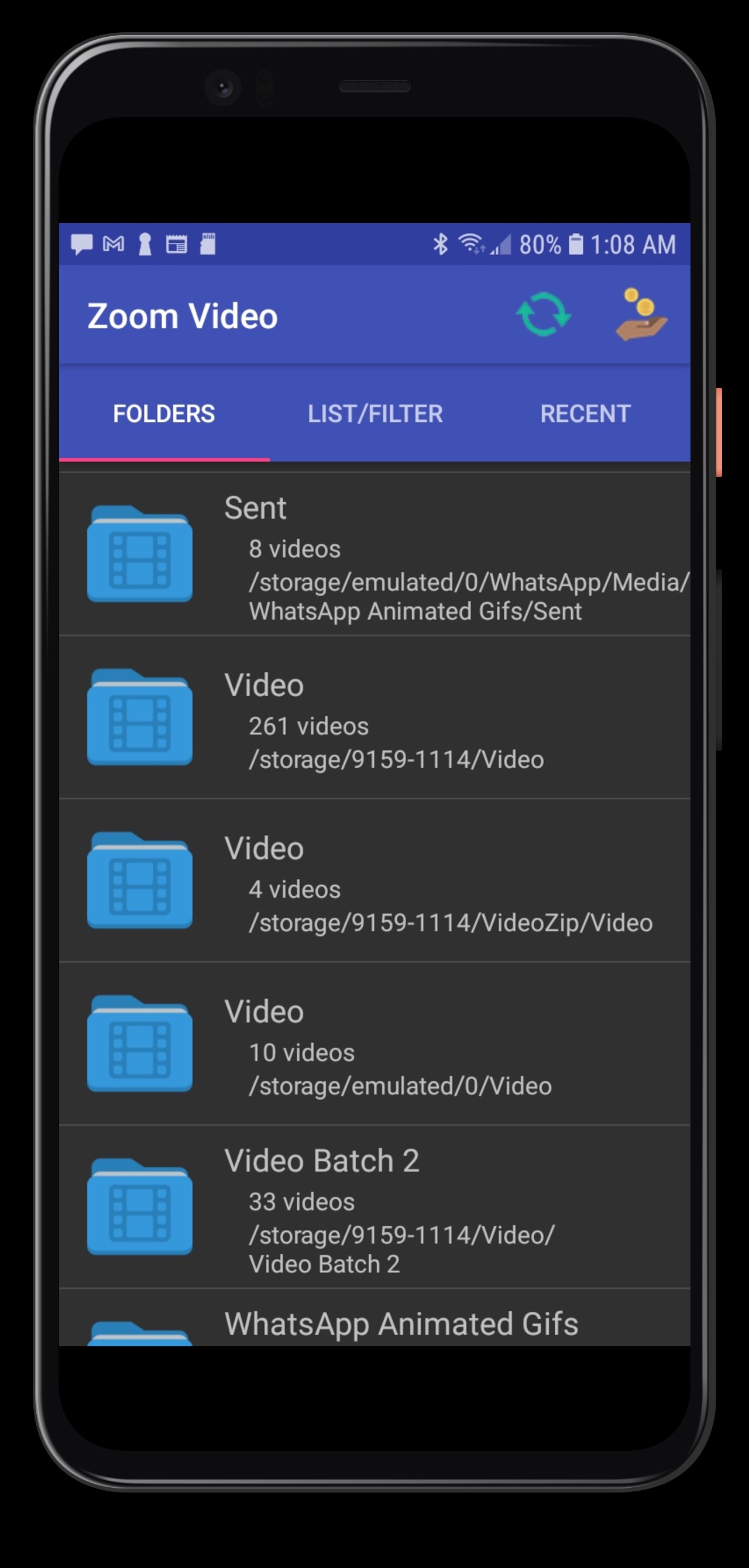Screen dimensions: 749x1568
Task: Open the Video folder with 261 videos
Action: (x=374, y=718)
